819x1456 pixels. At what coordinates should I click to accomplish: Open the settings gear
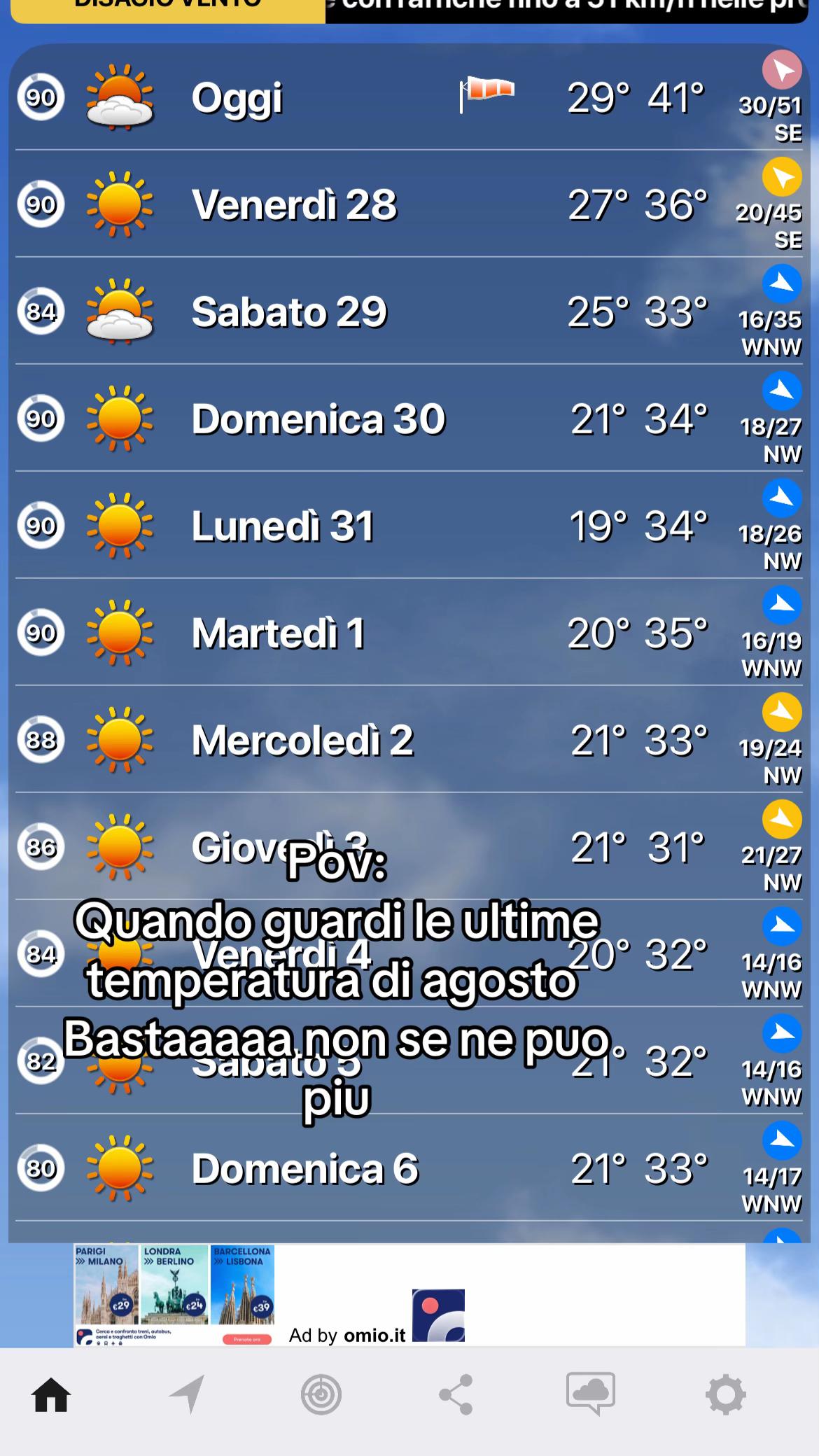(726, 1394)
